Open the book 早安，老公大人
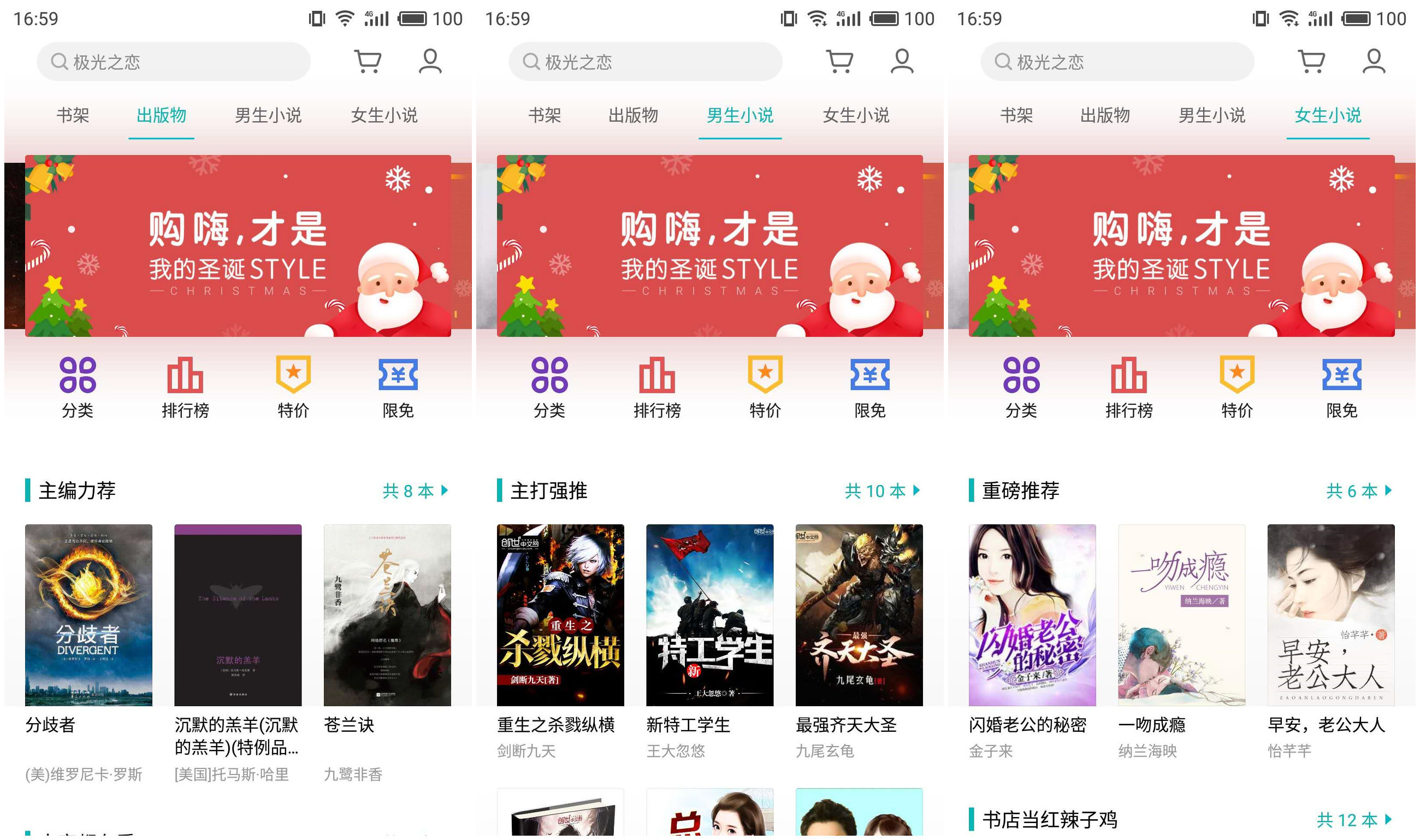Image resolution: width=1420 pixels, height=840 pixels. [x=1331, y=616]
